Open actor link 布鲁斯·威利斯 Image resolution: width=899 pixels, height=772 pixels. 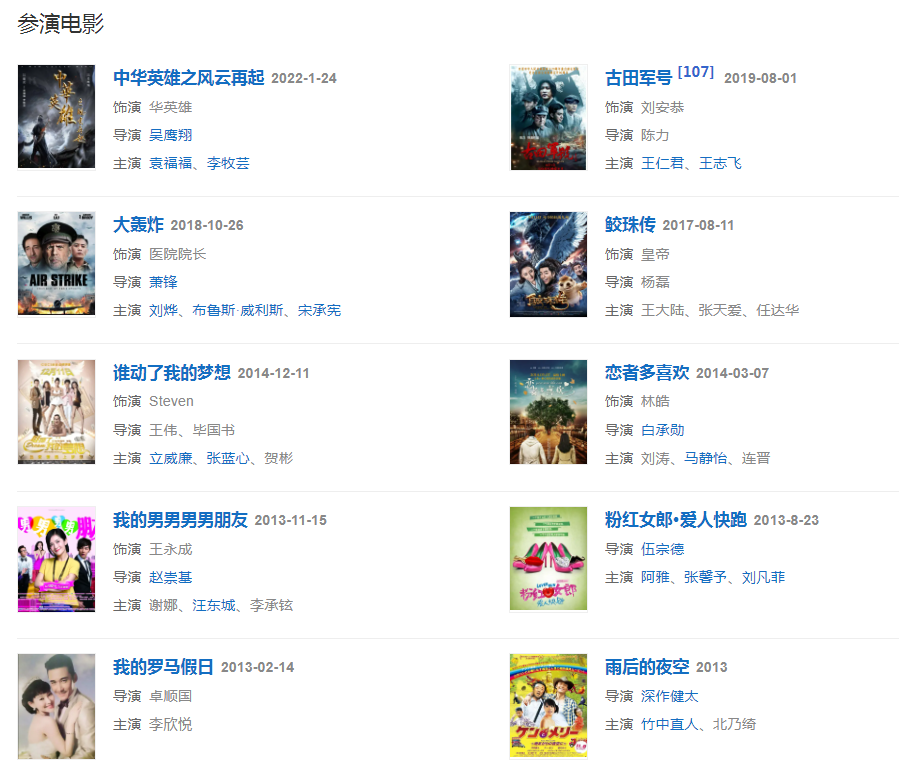coord(239,310)
